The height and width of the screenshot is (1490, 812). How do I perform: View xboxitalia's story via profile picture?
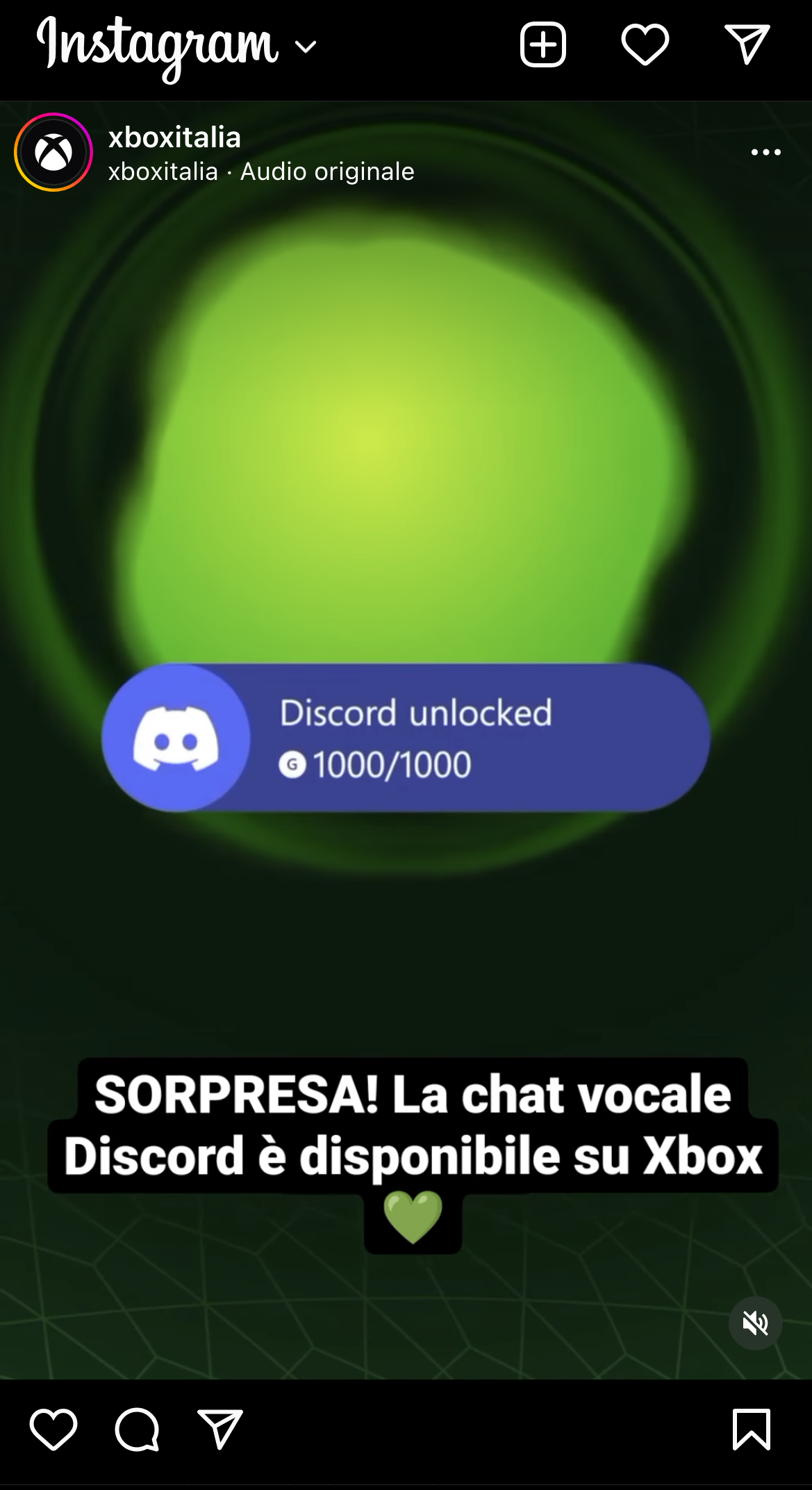pos(53,152)
